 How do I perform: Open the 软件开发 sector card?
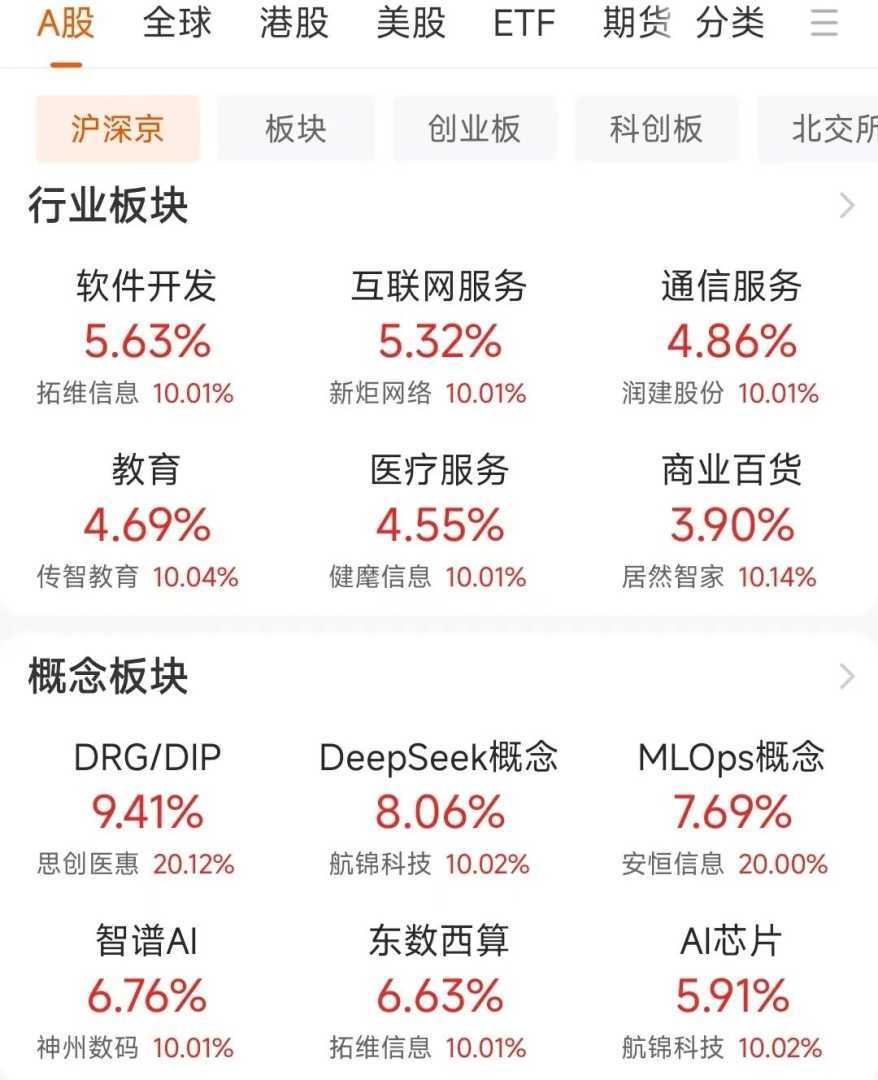point(146,338)
